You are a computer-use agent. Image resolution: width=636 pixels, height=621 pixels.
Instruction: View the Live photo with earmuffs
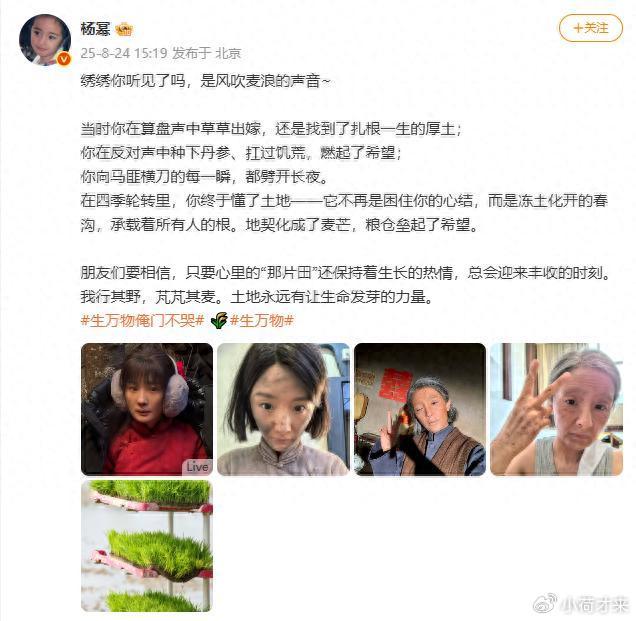click(x=146, y=409)
